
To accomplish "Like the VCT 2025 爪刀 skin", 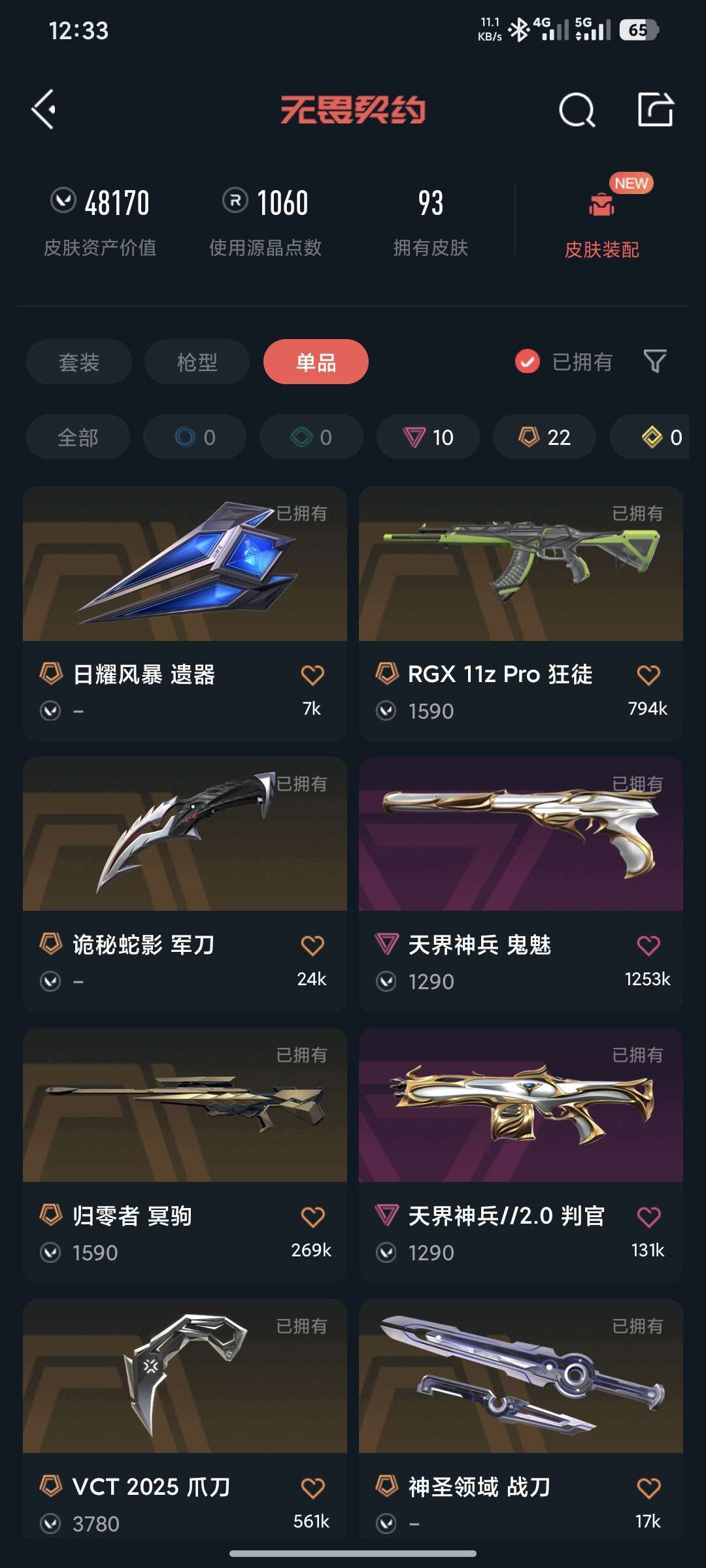I will tap(312, 1488).
